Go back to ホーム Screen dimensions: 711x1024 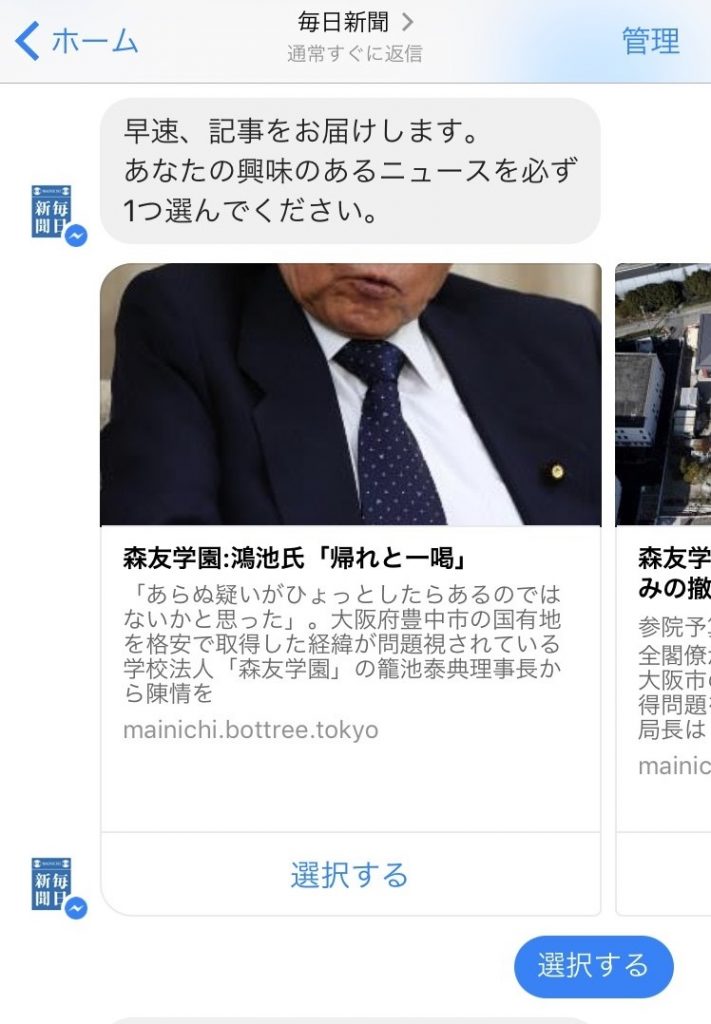tap(78, 41)
